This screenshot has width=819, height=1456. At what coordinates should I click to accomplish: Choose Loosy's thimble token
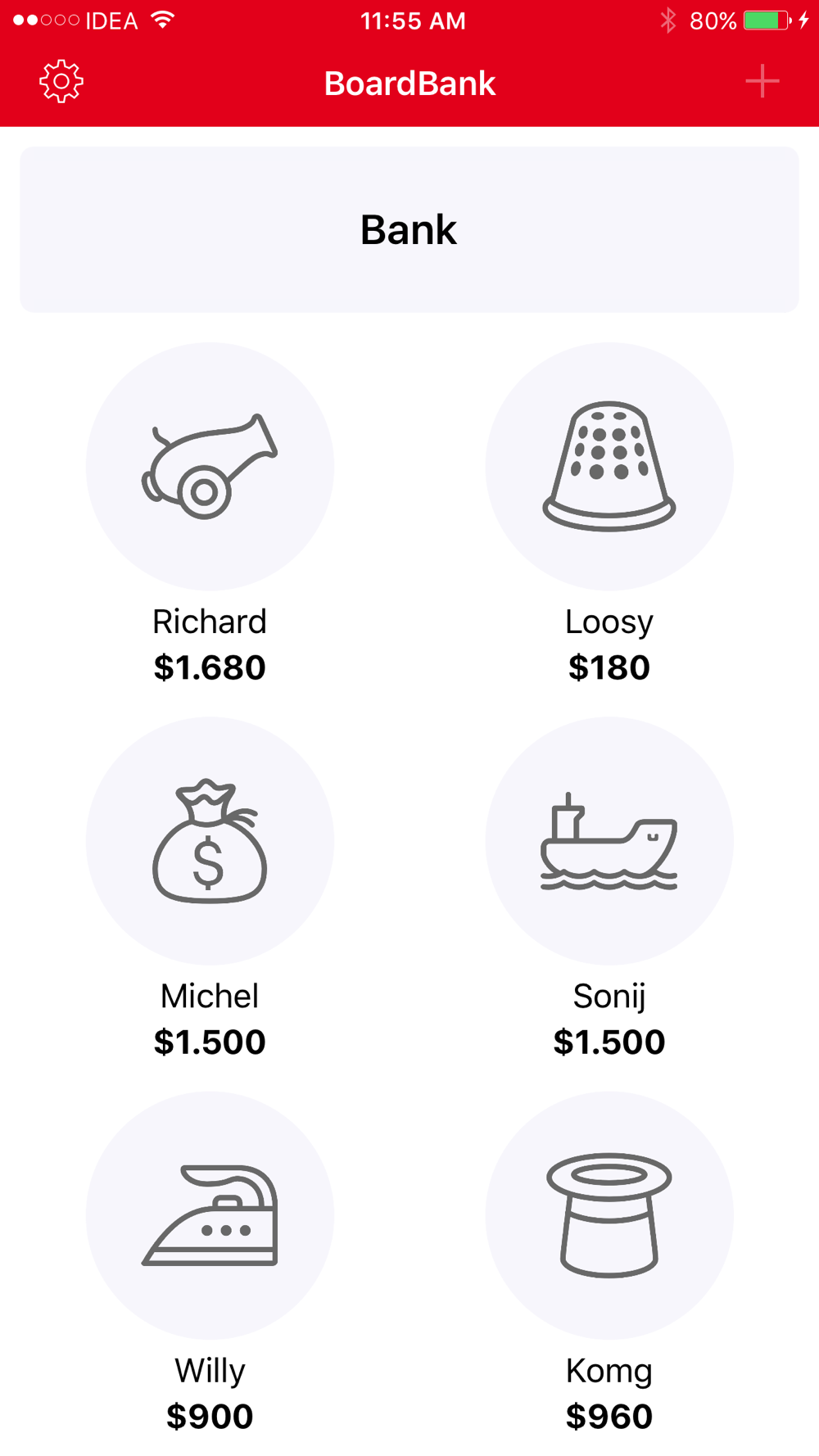point(609,467)
